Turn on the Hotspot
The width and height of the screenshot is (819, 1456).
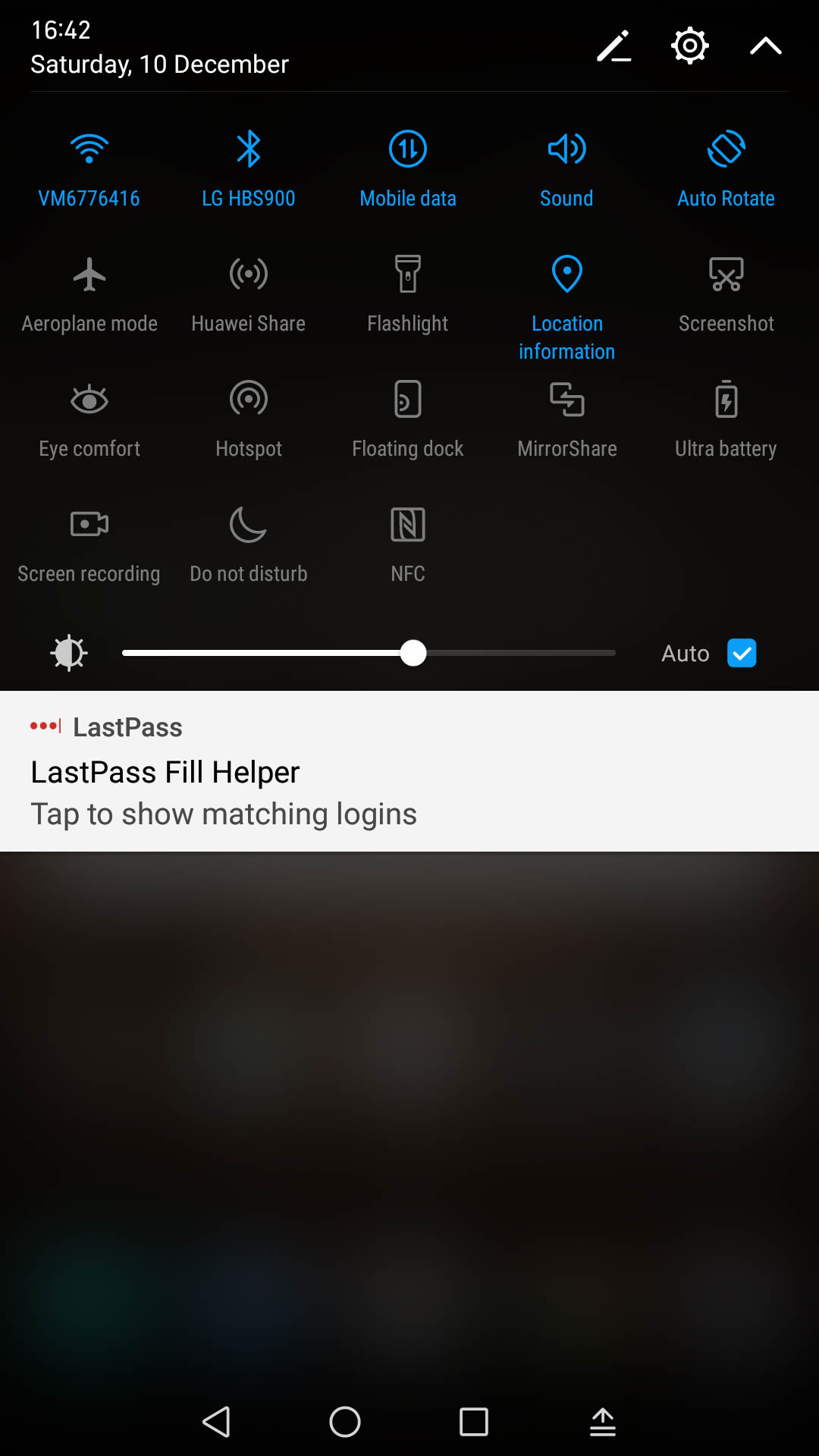click(x=249, y=400)
